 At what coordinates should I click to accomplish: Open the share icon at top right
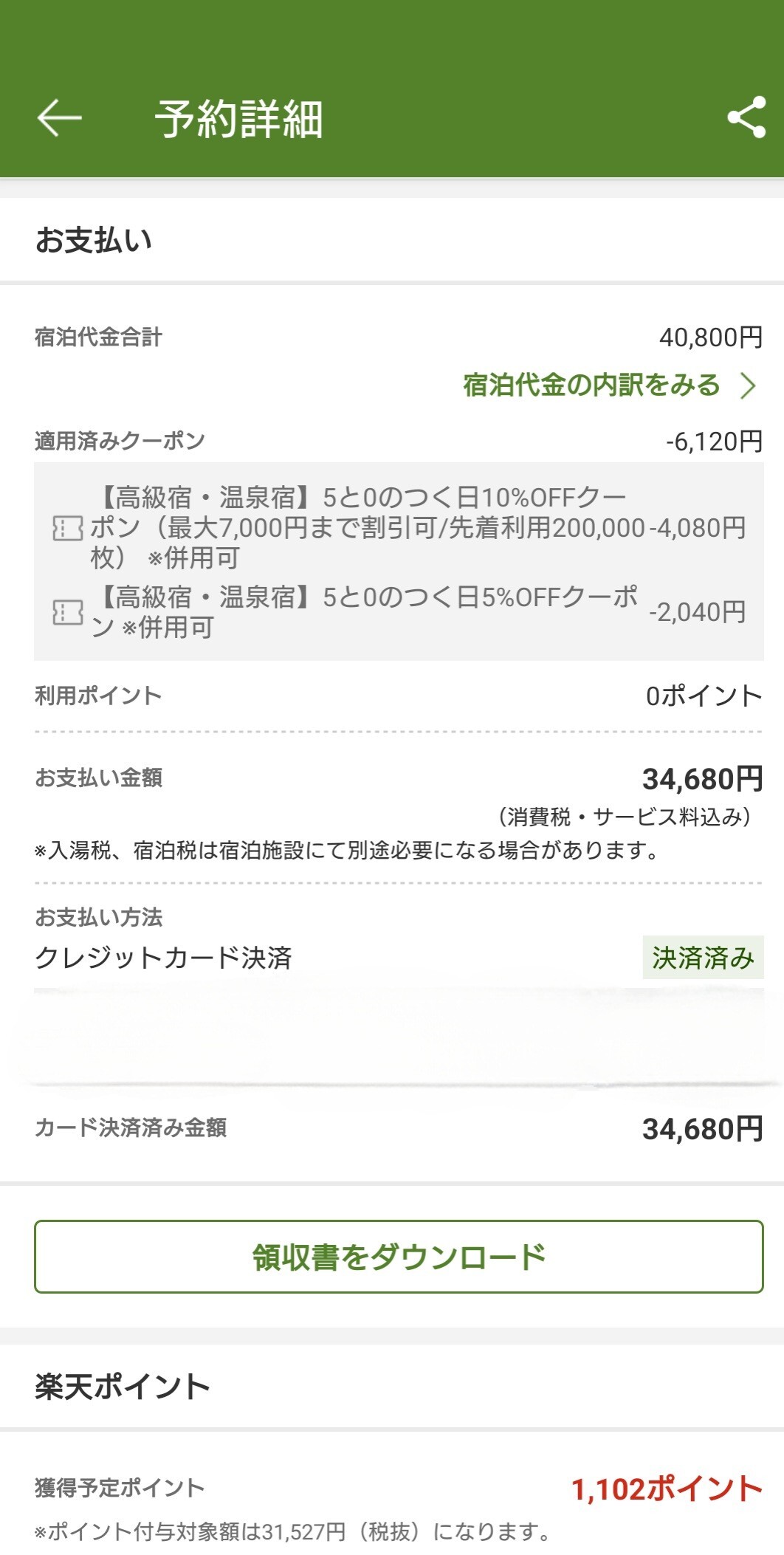point(746,116)
